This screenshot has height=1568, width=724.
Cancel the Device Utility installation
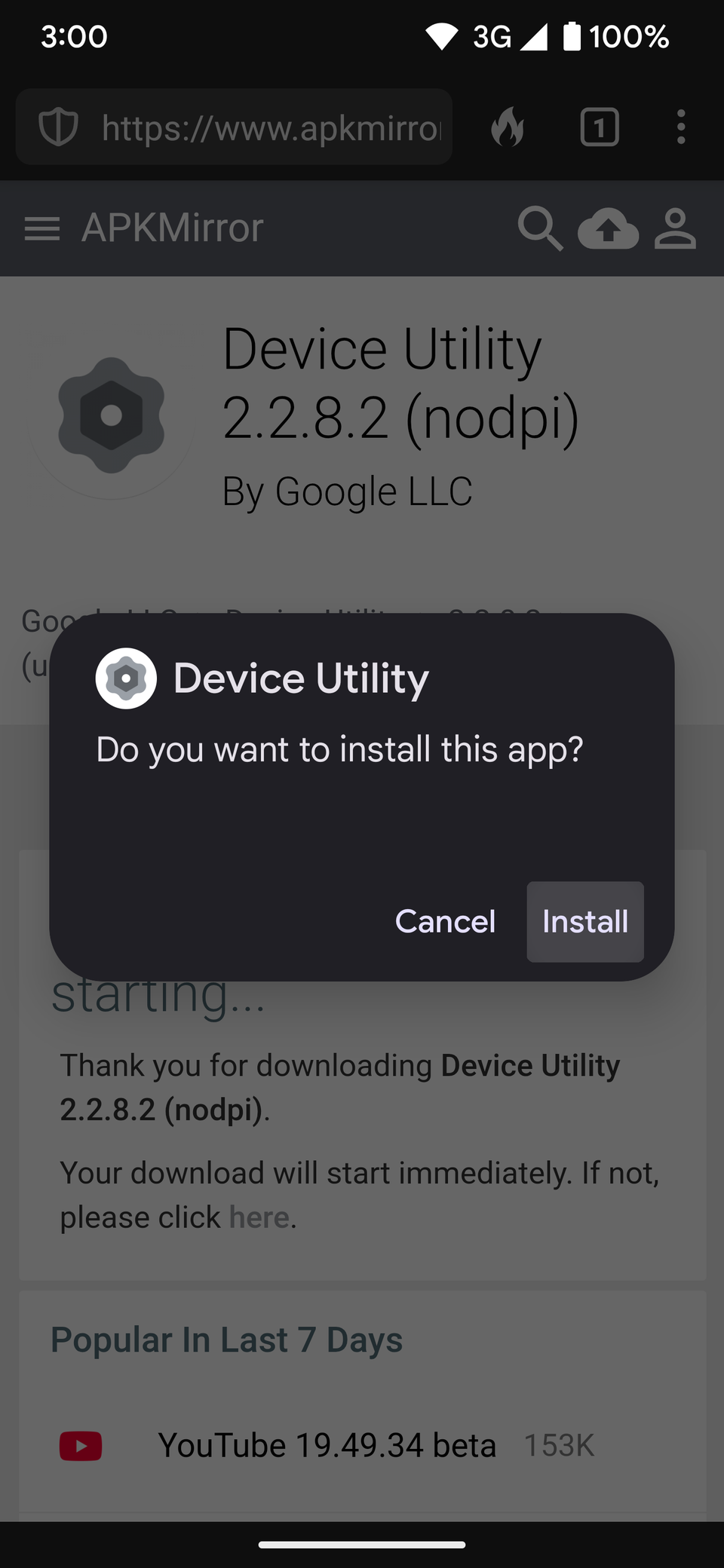pyautogui.click(x=445, y=921)
